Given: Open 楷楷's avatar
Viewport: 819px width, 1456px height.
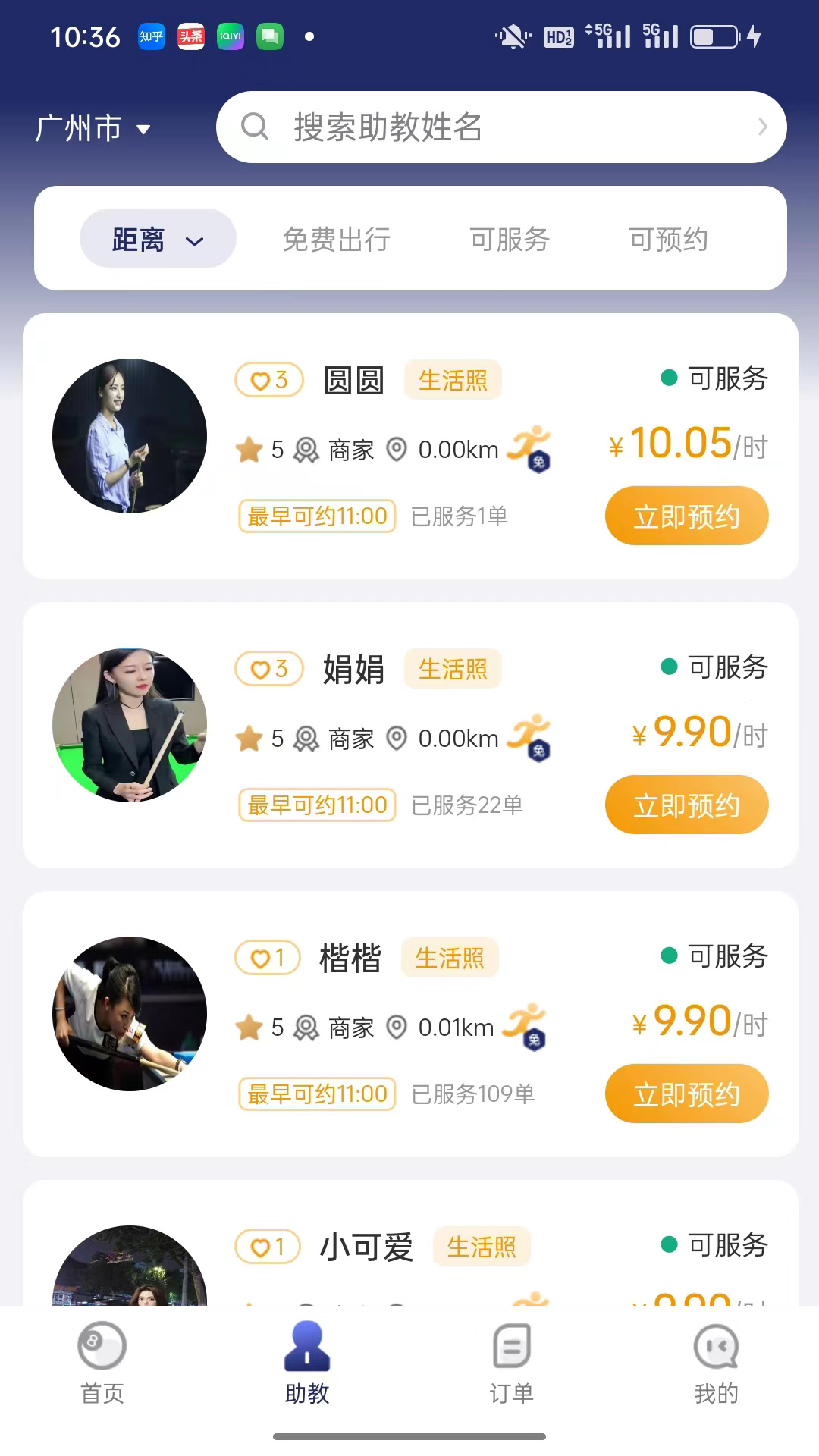Looking at the screenshot, I should 130,1014.
